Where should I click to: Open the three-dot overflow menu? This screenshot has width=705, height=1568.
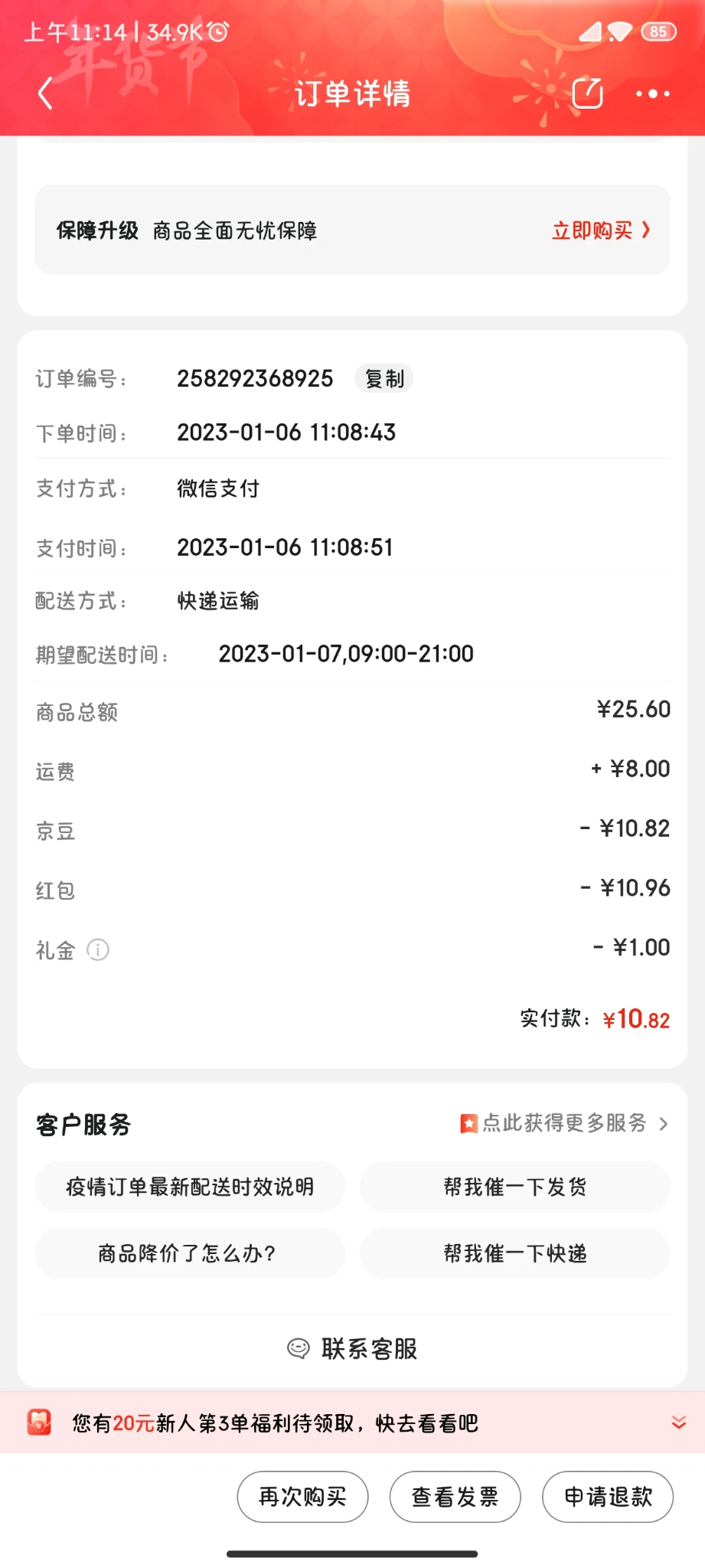coord(653,93)
